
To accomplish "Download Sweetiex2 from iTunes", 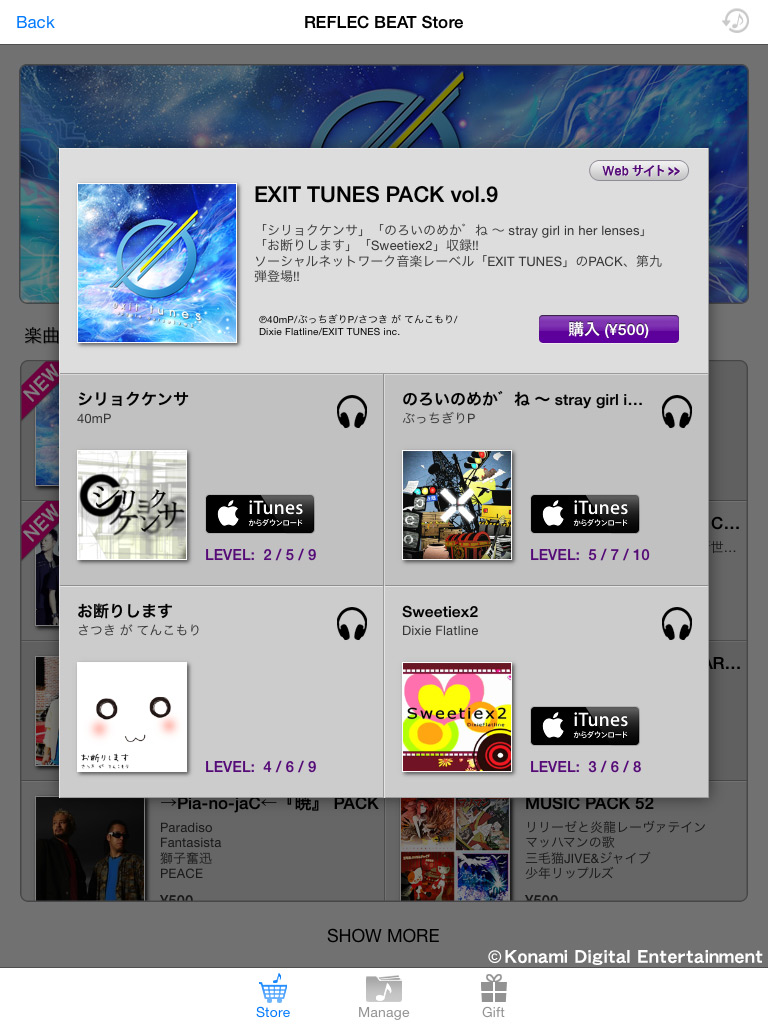I will click(x=585, y=726).
